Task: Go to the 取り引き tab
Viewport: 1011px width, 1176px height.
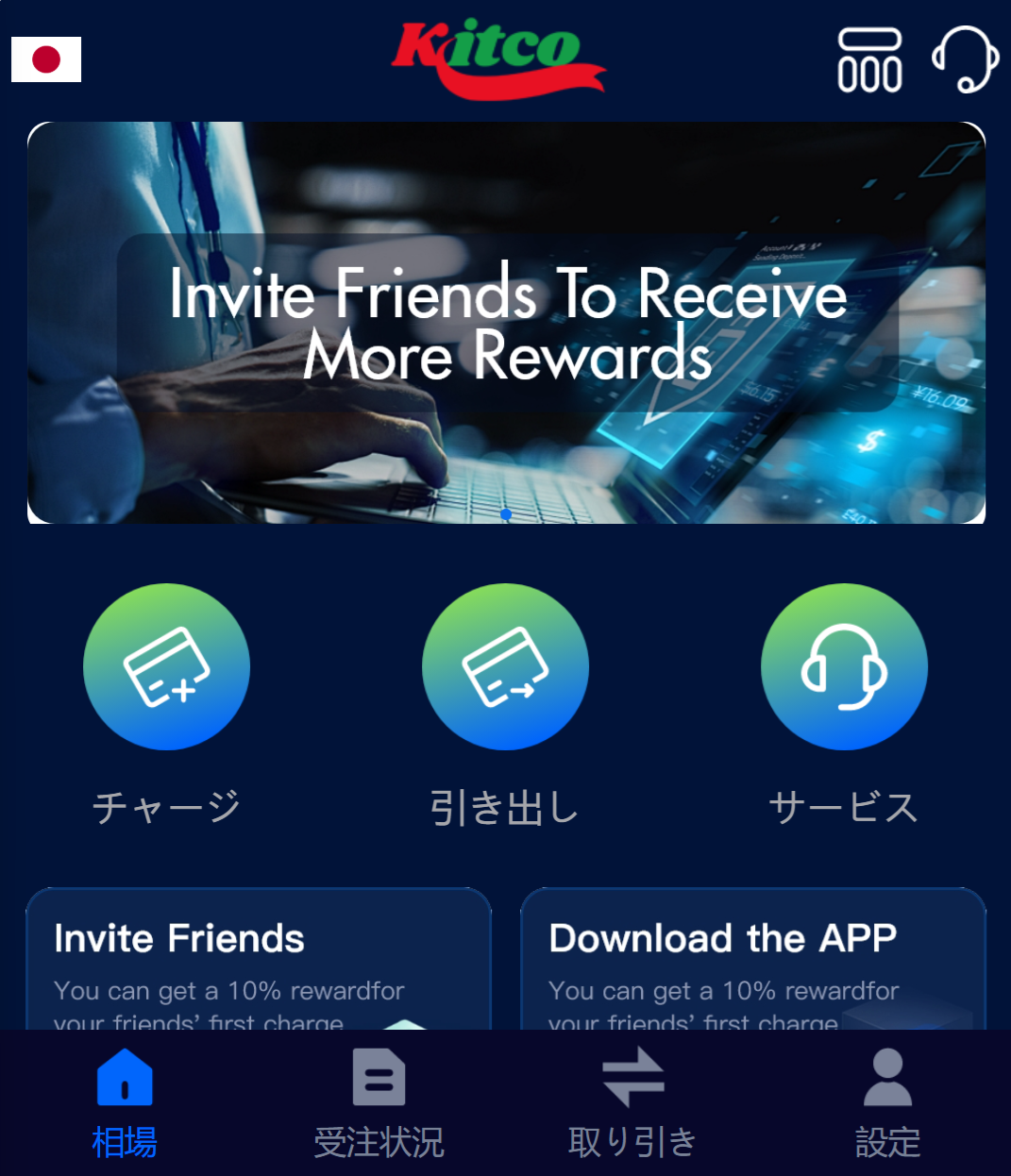Action: pos(632,1102)
